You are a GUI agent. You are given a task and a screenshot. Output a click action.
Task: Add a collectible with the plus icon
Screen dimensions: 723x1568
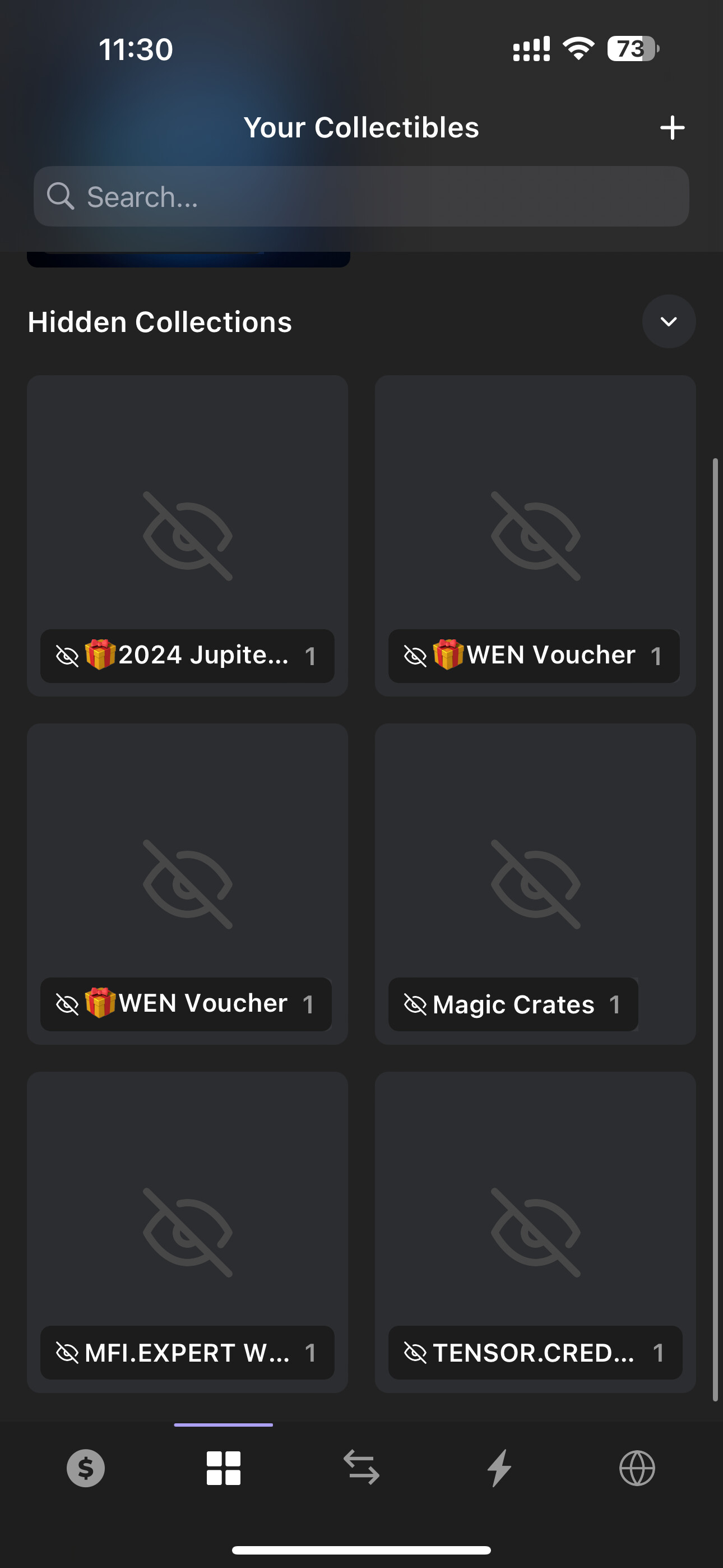click(672, 128)
